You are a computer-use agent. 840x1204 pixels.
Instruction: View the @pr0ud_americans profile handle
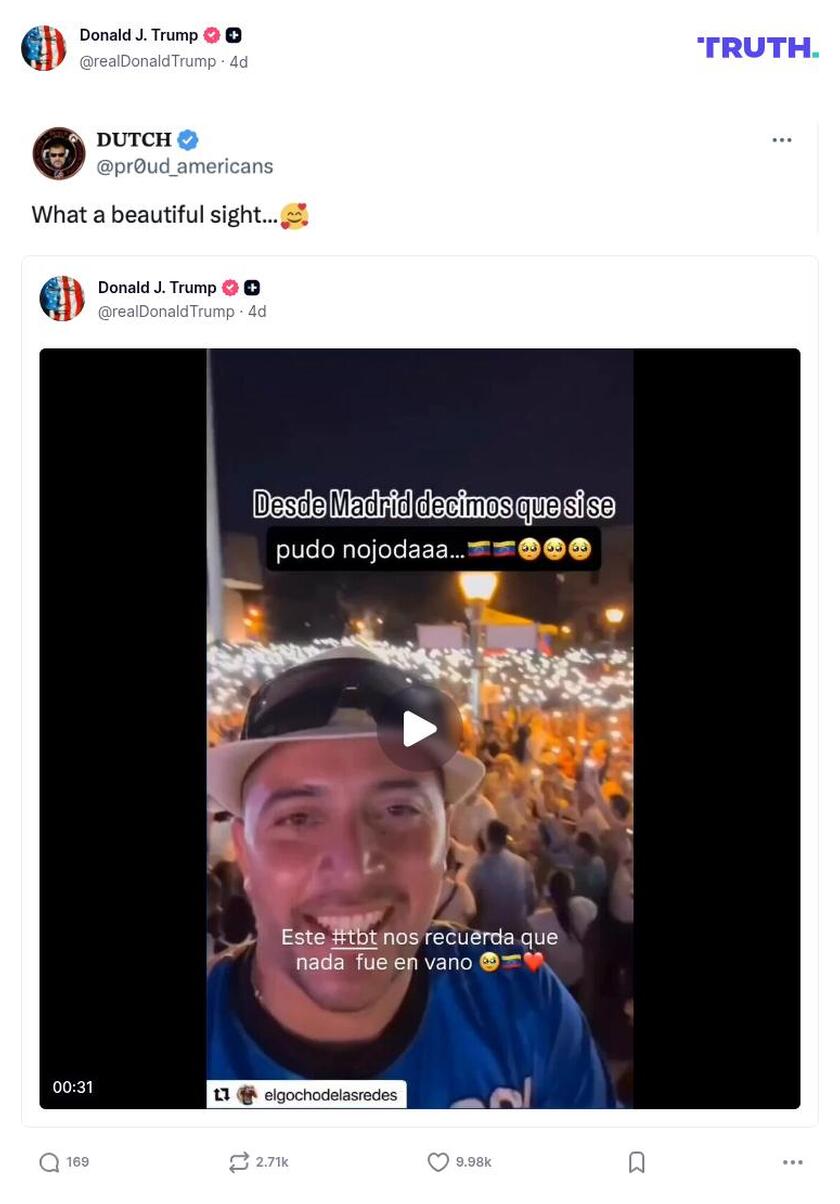185,166
